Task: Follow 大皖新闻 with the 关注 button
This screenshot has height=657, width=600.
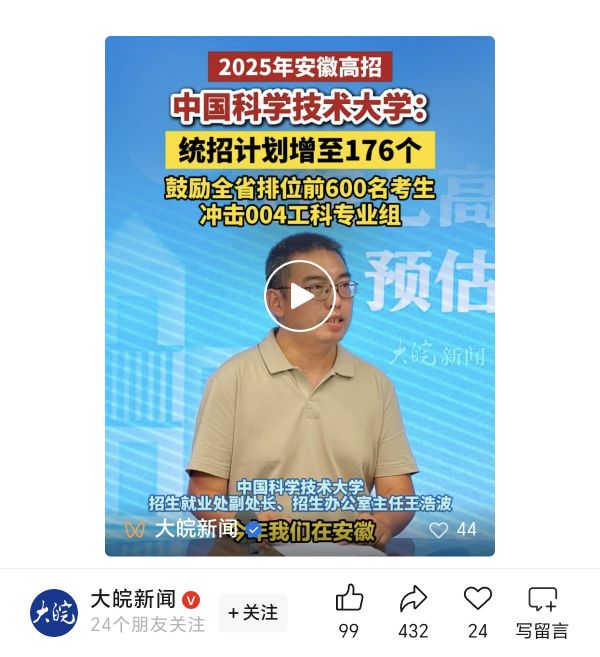Action: coord(253,612)
